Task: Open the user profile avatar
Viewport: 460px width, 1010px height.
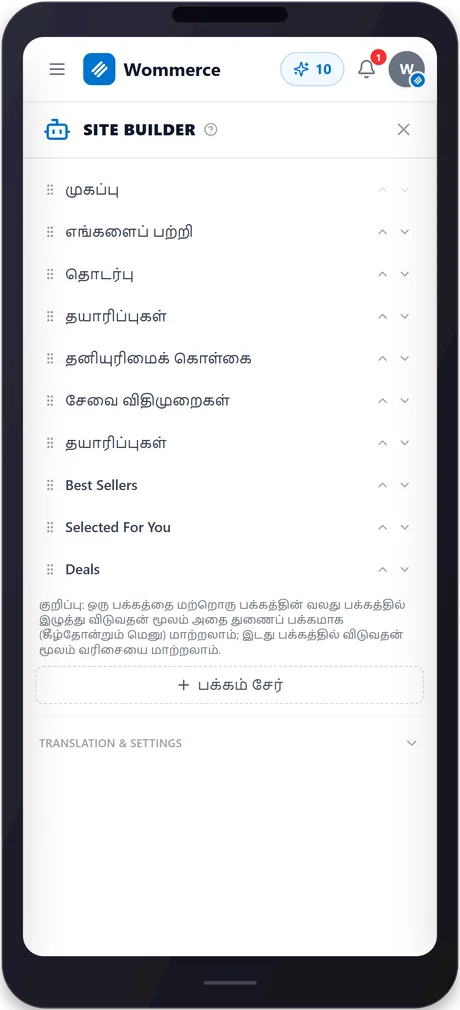Action: (x=407, y=70)
